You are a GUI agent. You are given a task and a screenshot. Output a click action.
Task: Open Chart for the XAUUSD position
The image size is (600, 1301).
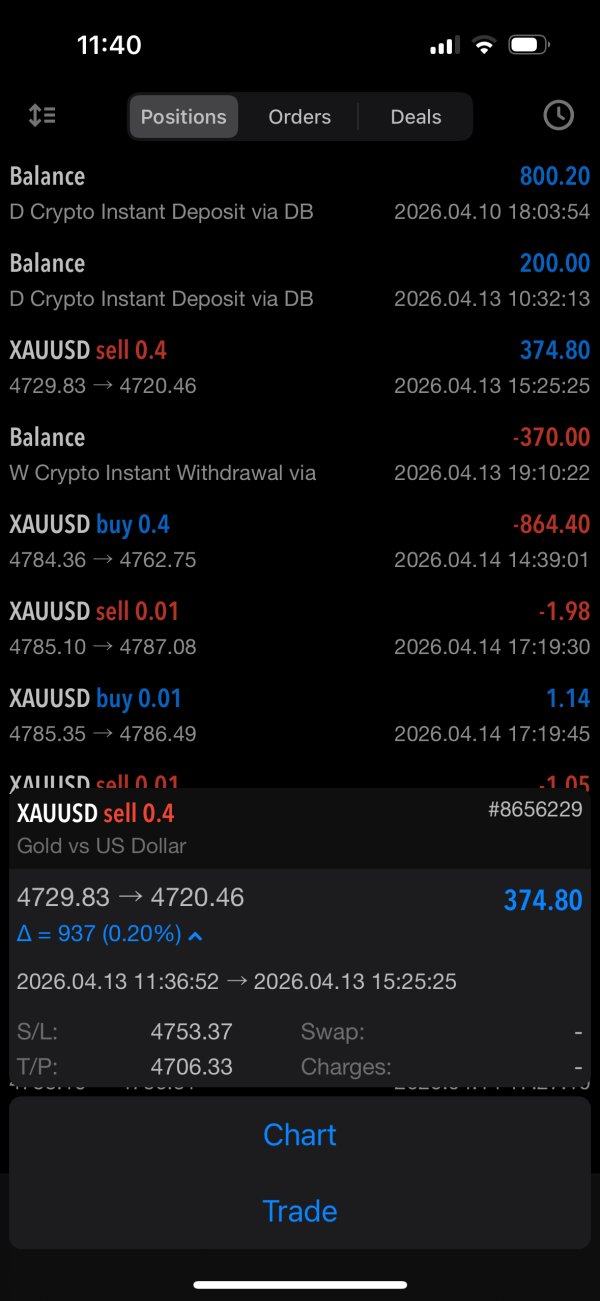point(300,1135)
